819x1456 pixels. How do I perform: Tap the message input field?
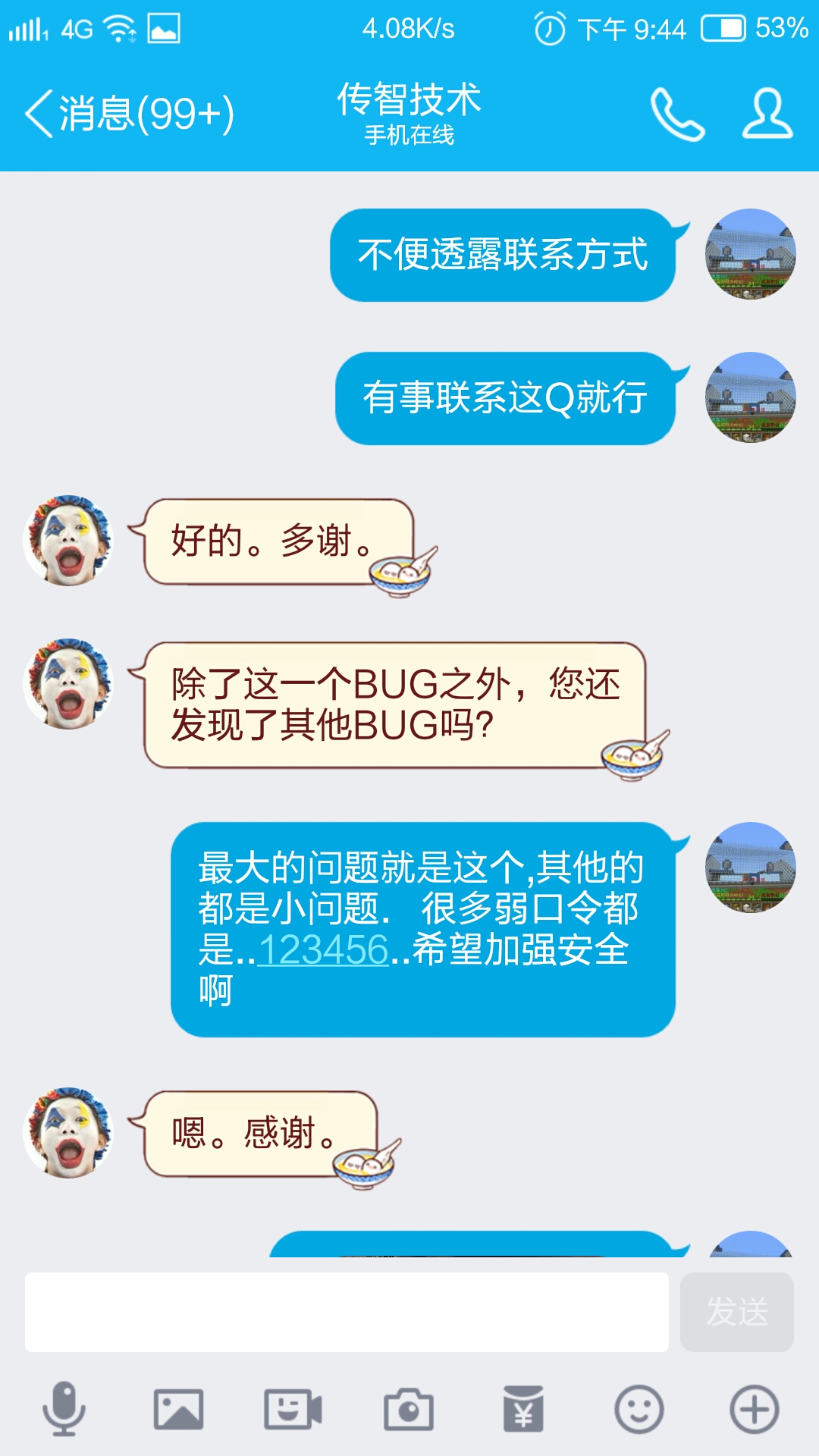[x=347, y=1312]
